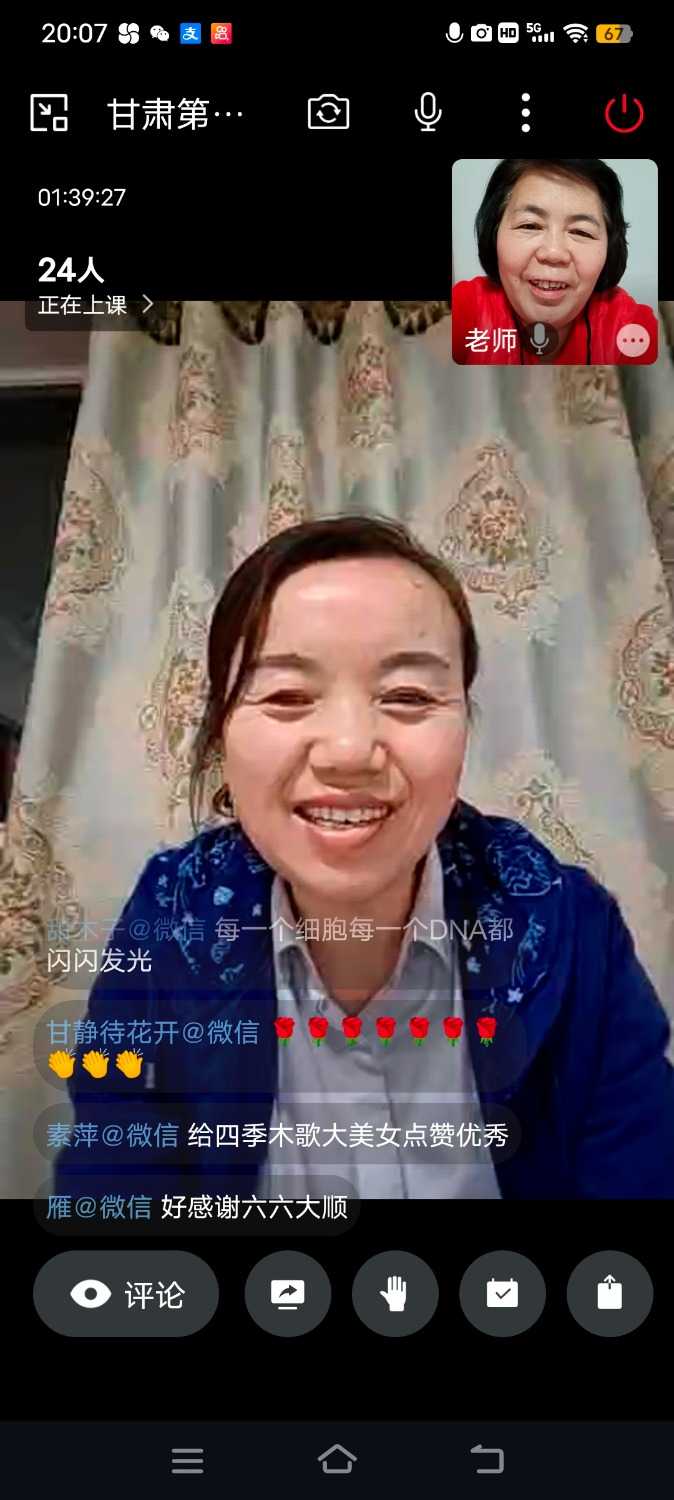
Task: Open the three-dot overflow menu
Action: [x=526, y=113]
